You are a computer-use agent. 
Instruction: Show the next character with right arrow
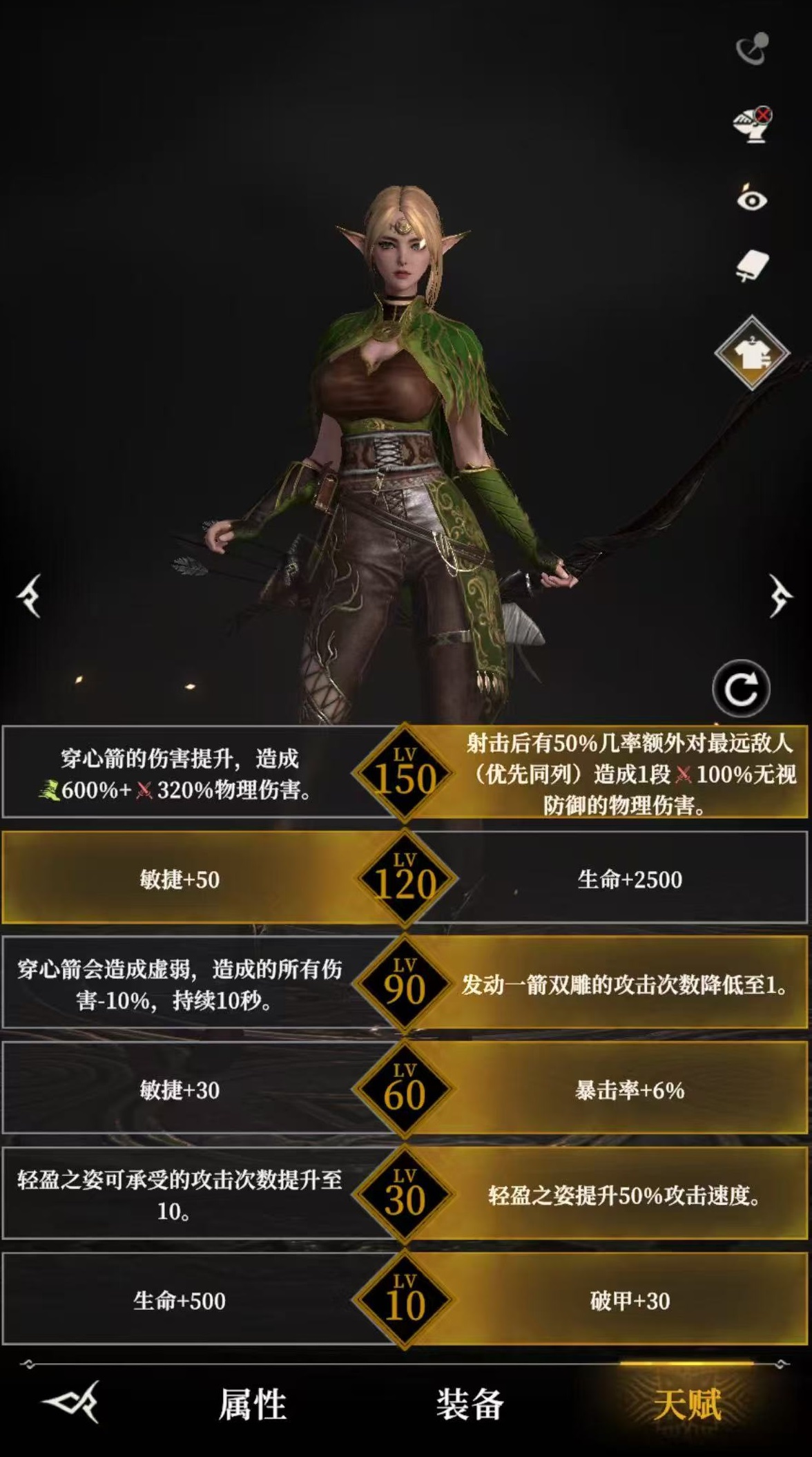[x=780, y=596]
